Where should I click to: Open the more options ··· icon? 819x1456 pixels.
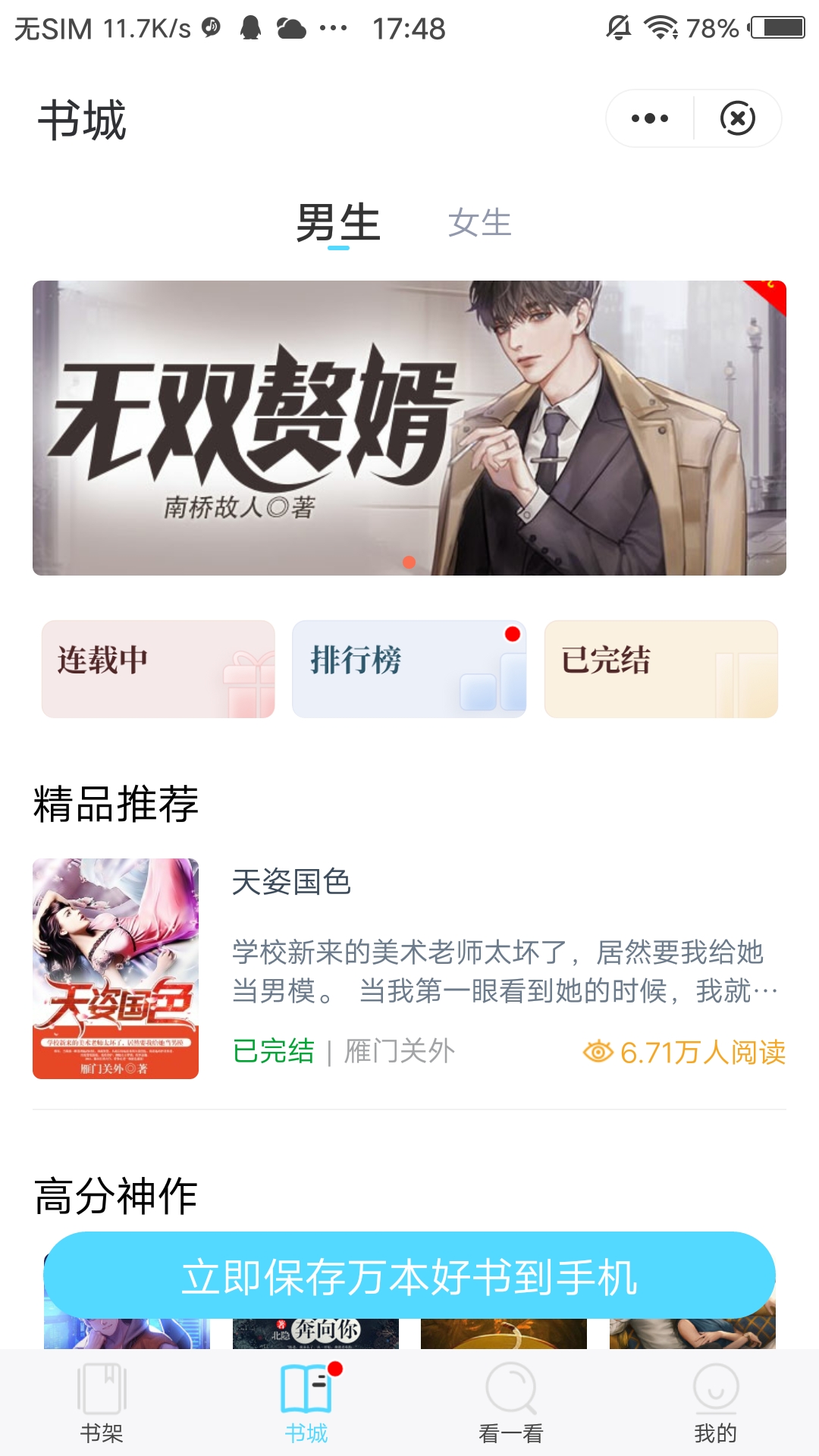(651, 118)
